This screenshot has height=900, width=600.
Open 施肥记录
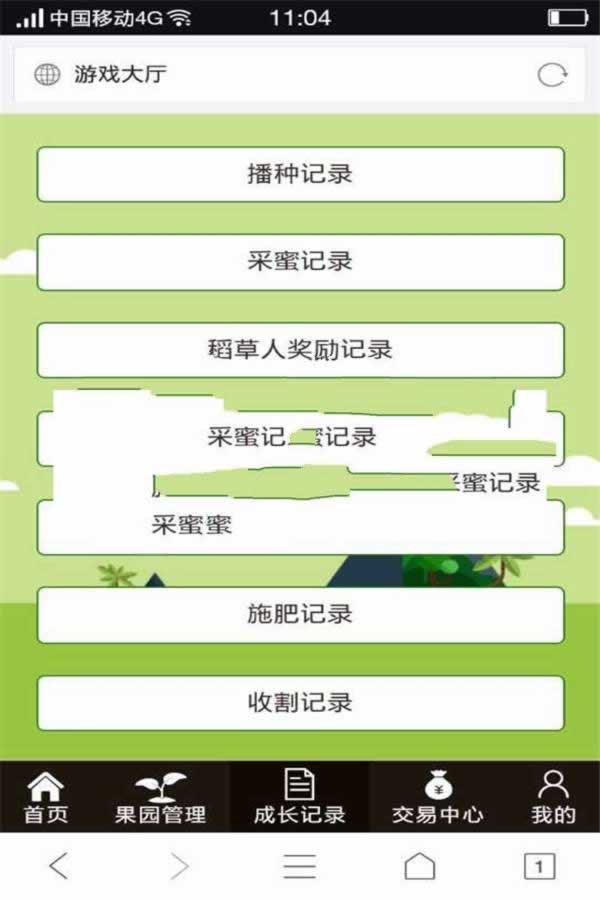(300, 614)
